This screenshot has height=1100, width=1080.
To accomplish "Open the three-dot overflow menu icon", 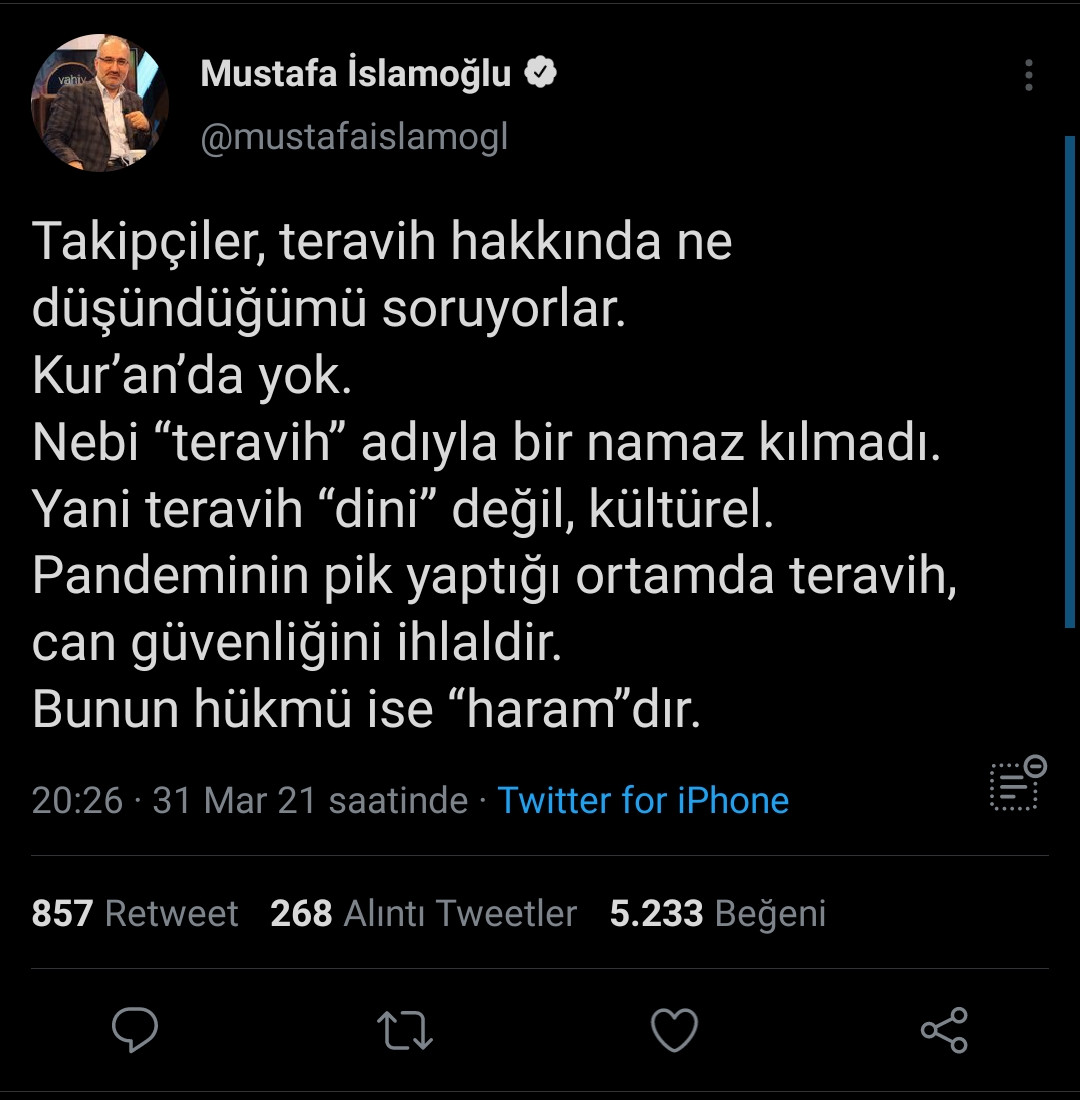I will 1029,75.
